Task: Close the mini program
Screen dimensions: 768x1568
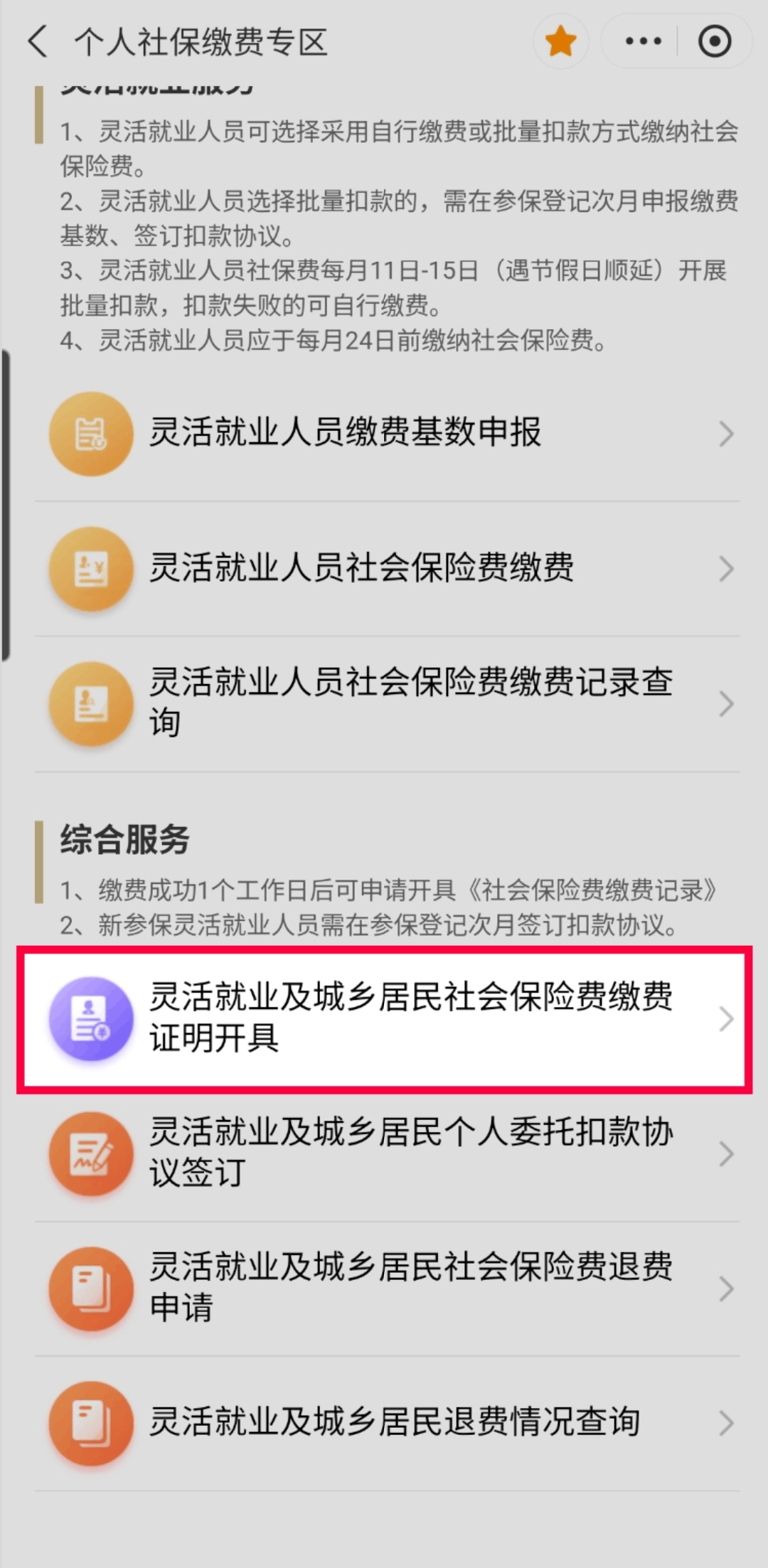Action: click(714, 41)
